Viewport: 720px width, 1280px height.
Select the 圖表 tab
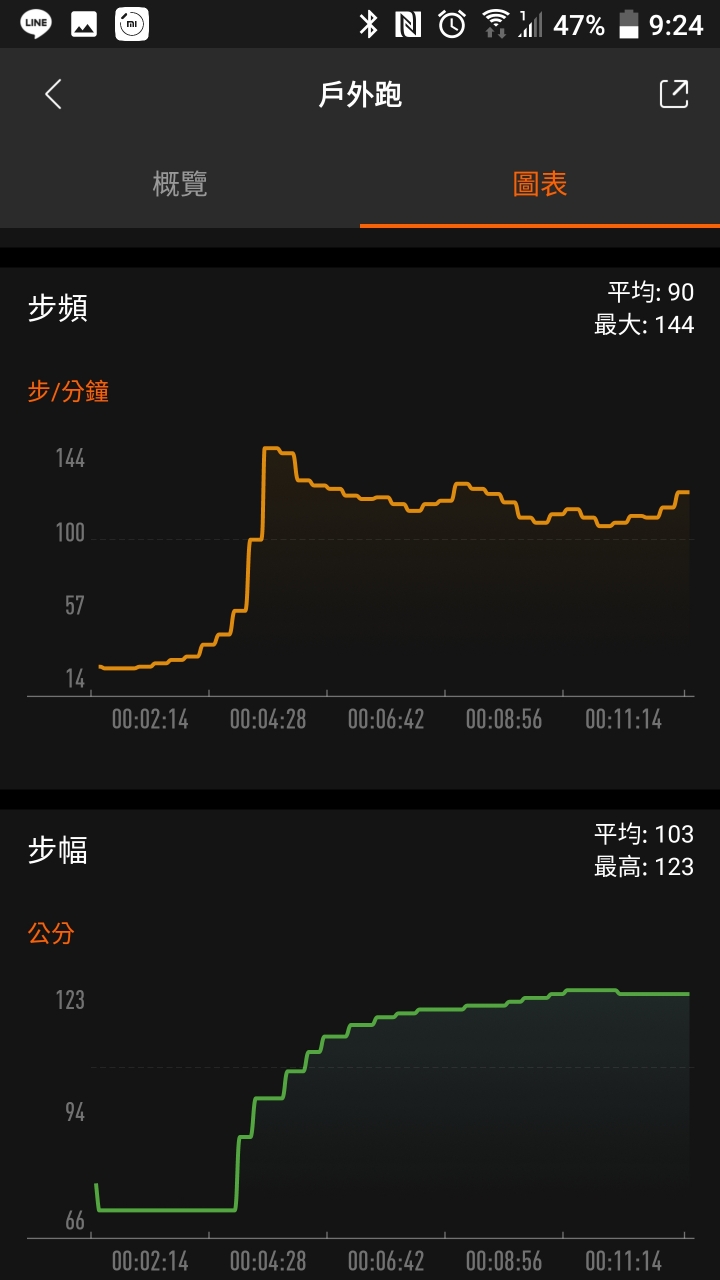[x=540, y=184]
